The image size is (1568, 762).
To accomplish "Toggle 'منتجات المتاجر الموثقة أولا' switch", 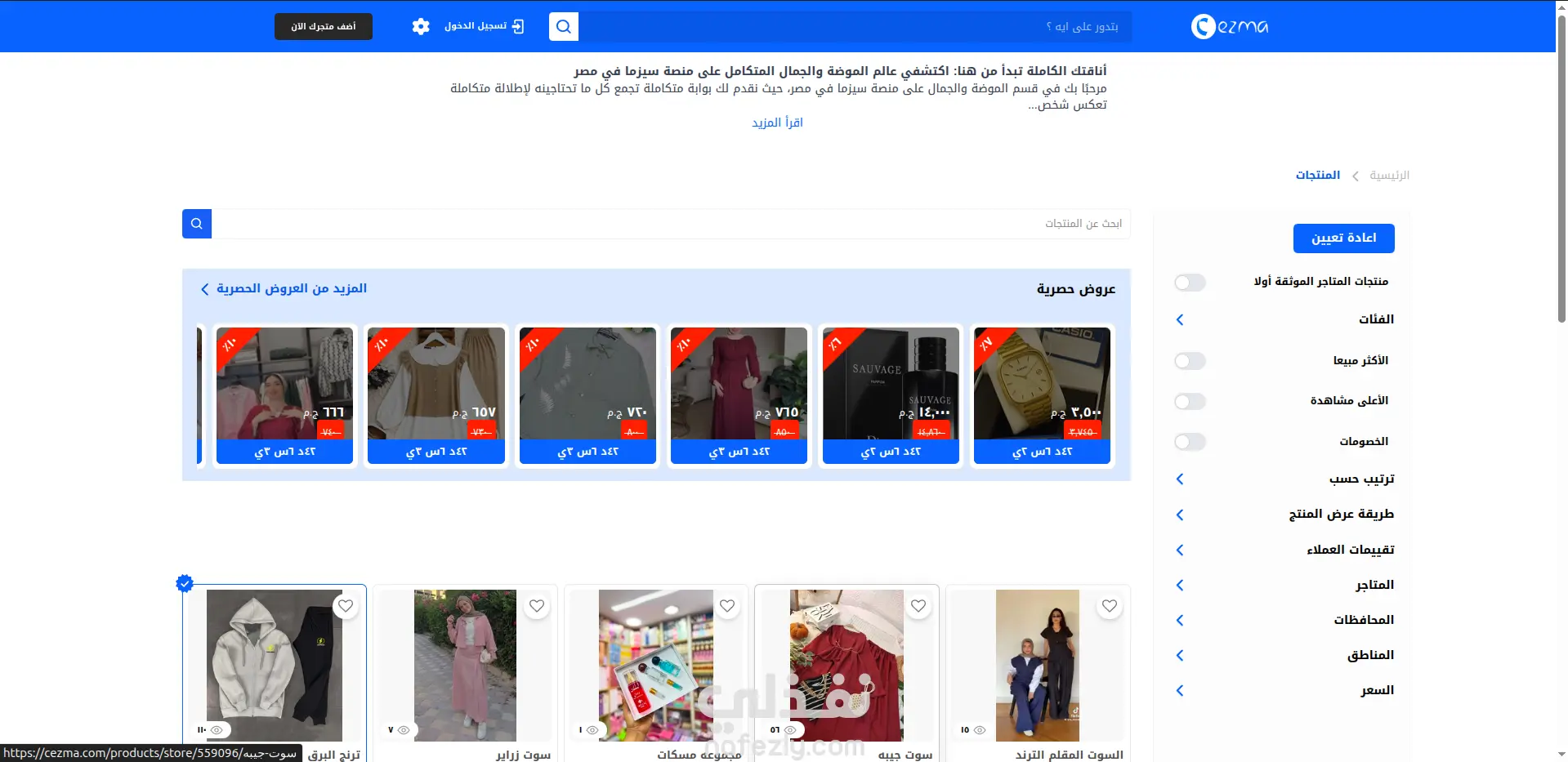I will click(x=1190, y=283).
